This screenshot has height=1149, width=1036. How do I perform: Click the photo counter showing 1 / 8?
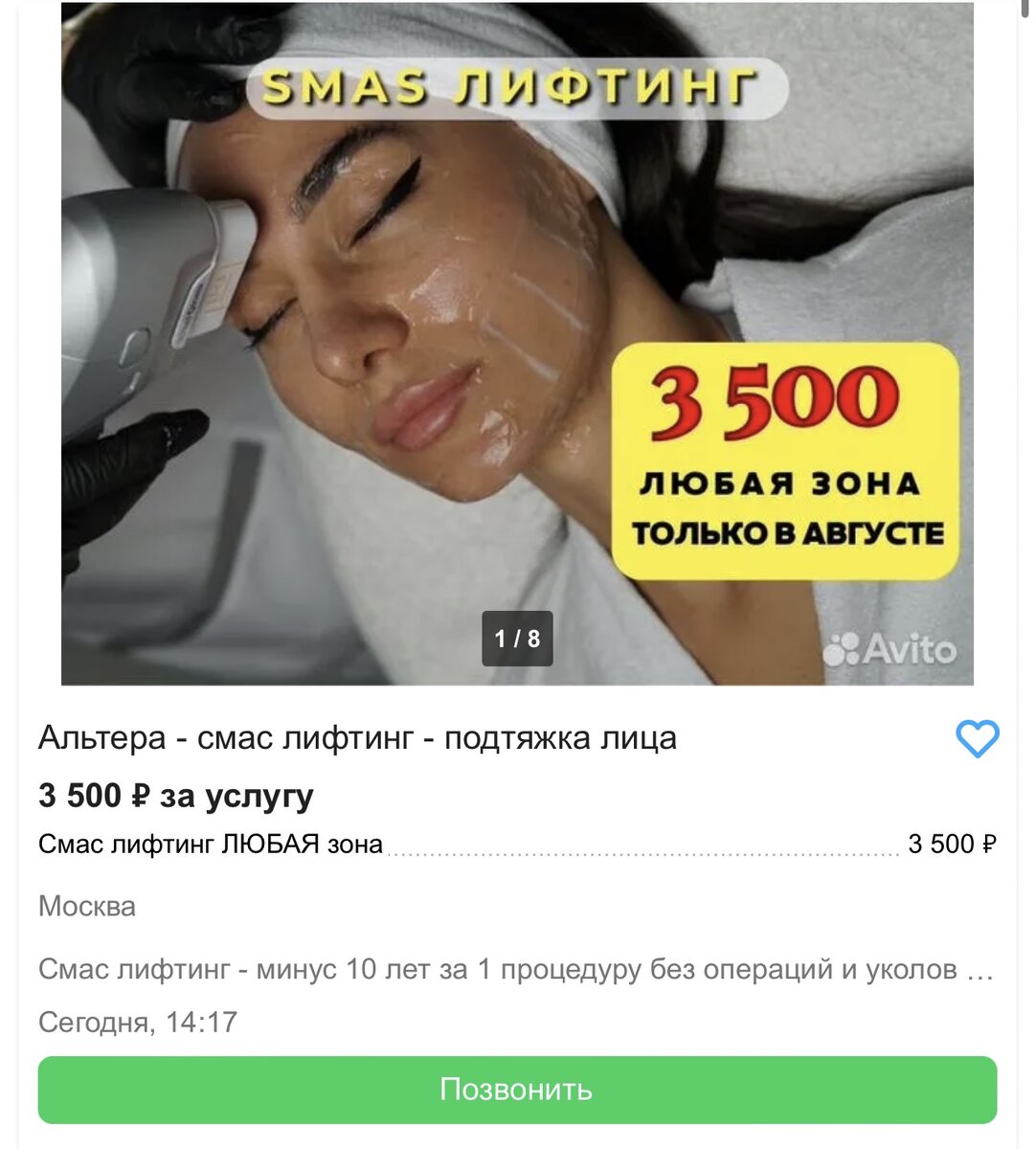[x=515, y=638]
